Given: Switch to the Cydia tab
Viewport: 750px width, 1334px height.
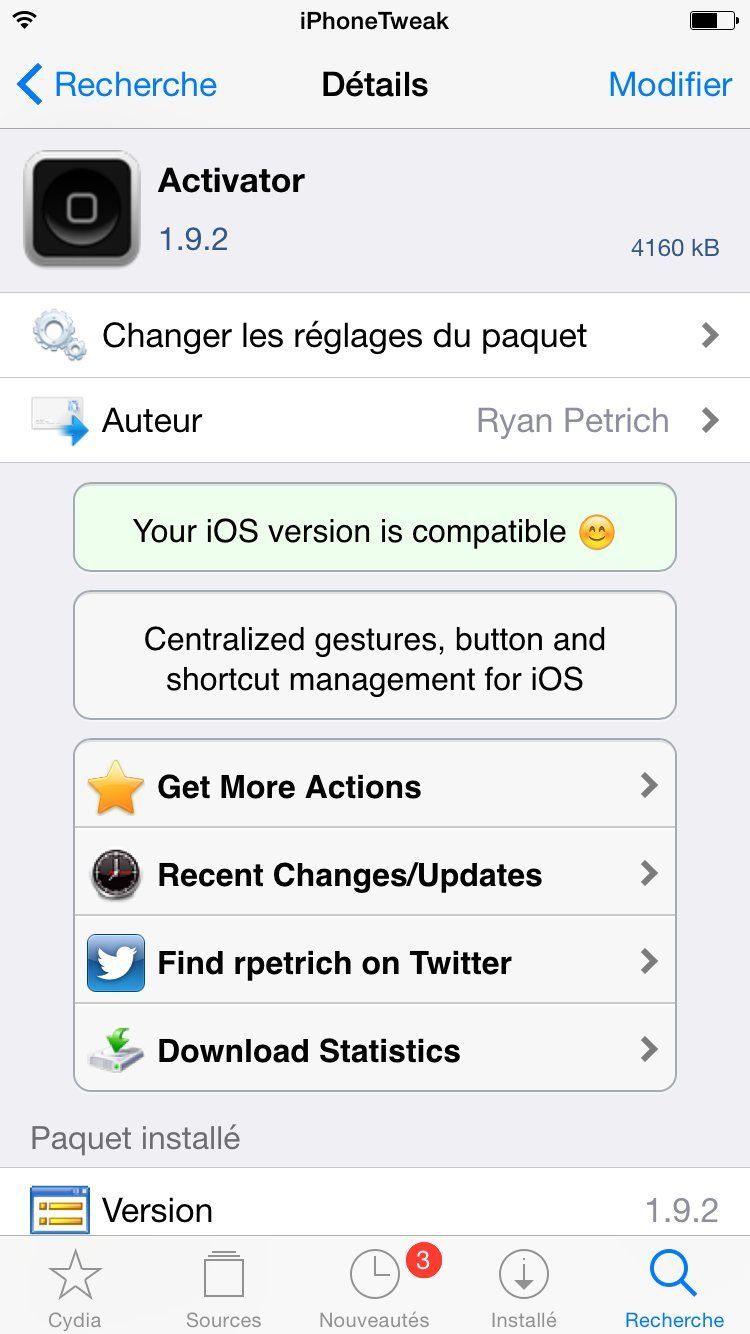Looking at the screenshot, I should click(x=75, y=1288).
